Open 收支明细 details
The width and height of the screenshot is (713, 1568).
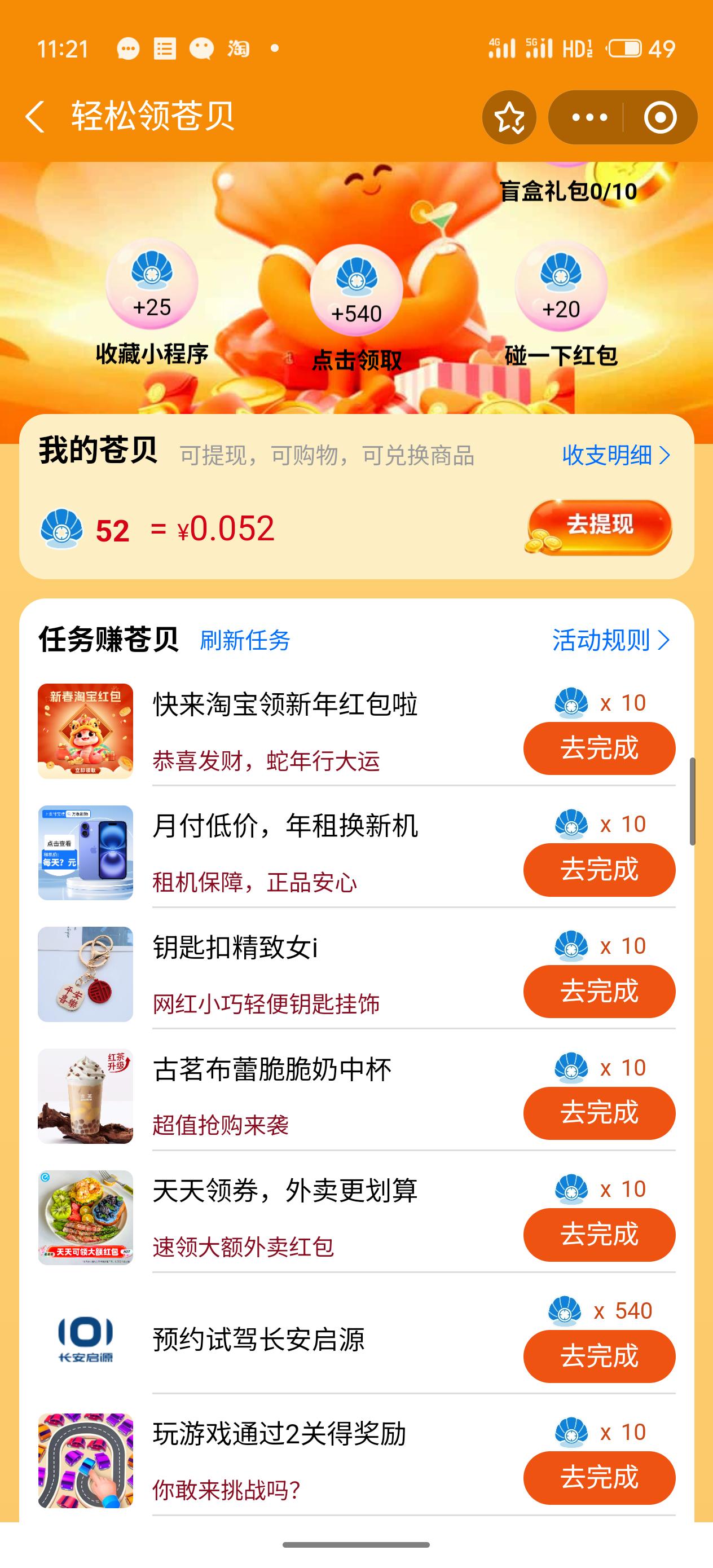coord(616,455)
